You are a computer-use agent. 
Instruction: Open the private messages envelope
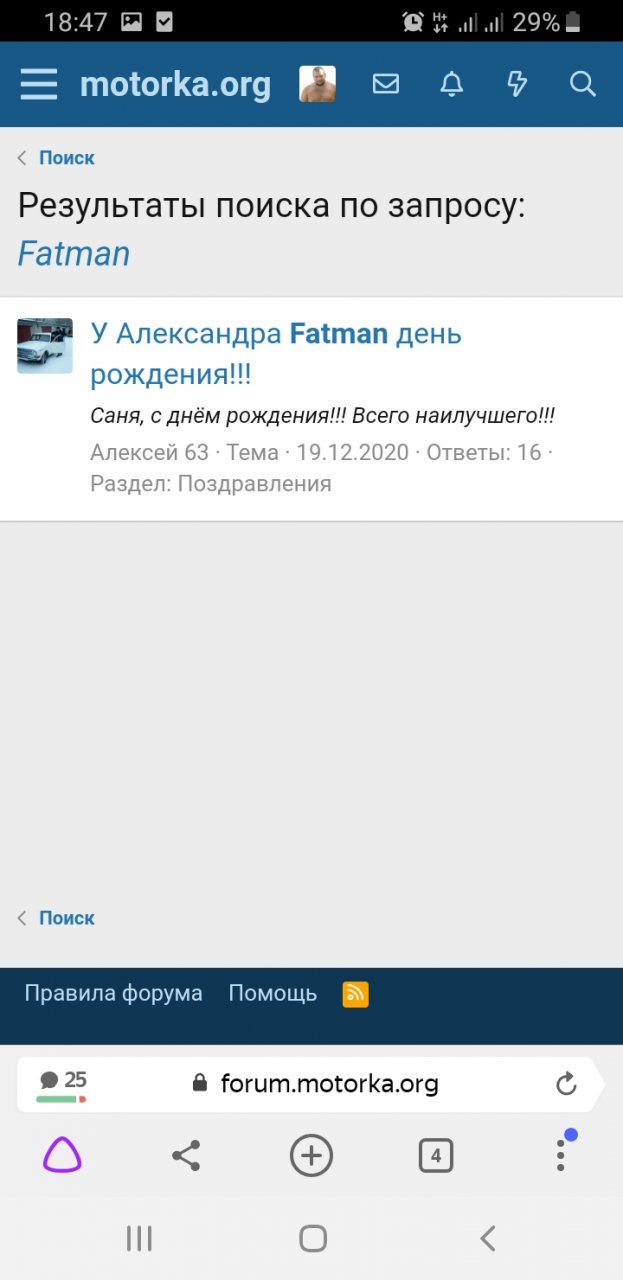tap(386, 85)
